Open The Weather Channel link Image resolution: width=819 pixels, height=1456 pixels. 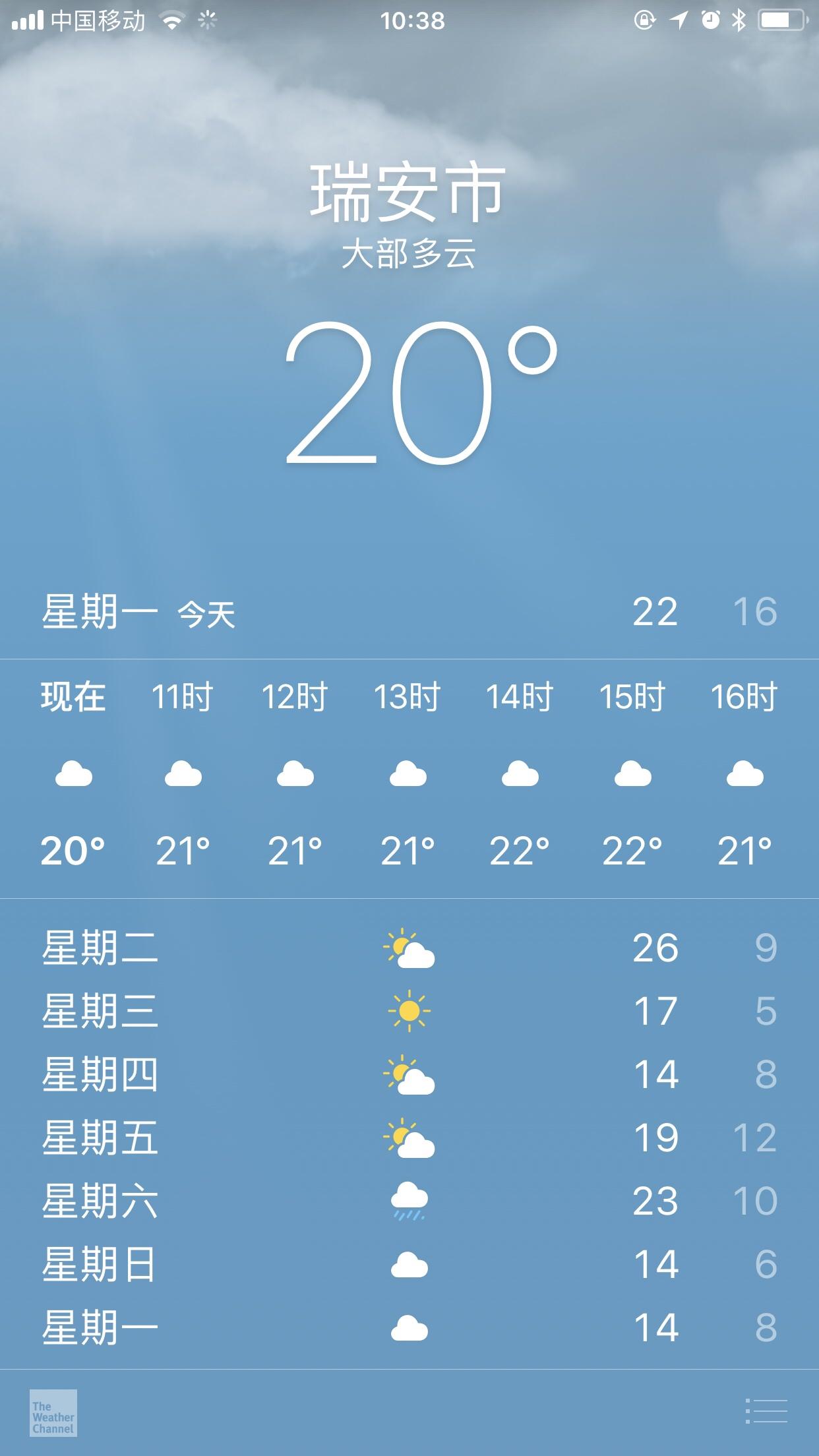pyautogui.click(x=53, y=1412)
